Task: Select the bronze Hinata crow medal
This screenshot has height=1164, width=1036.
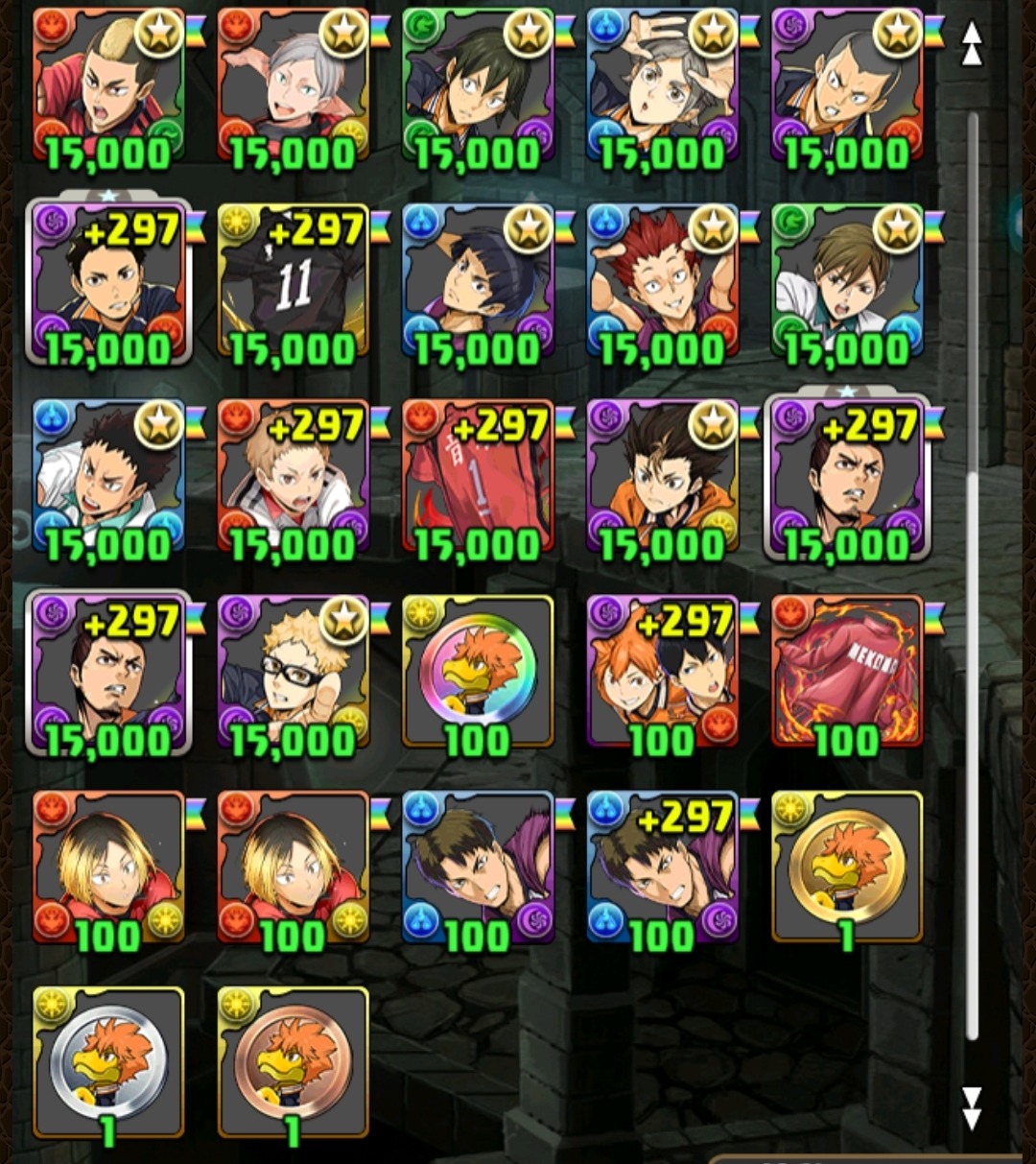Action: click(x=293, y=1062)
